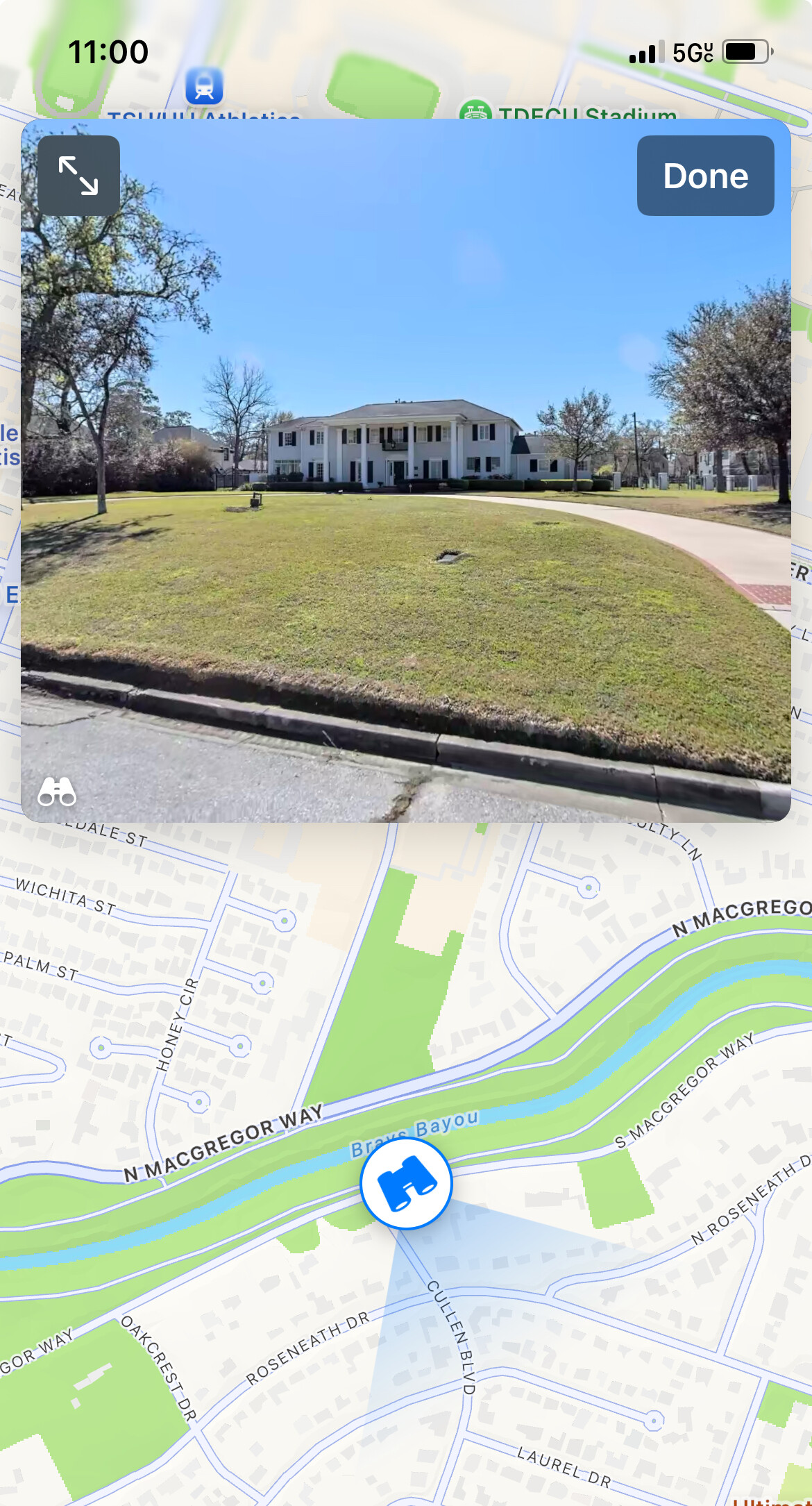The image size is (812, 1506).
Task: Open the transit station icon on map
Action: [204, 86]
